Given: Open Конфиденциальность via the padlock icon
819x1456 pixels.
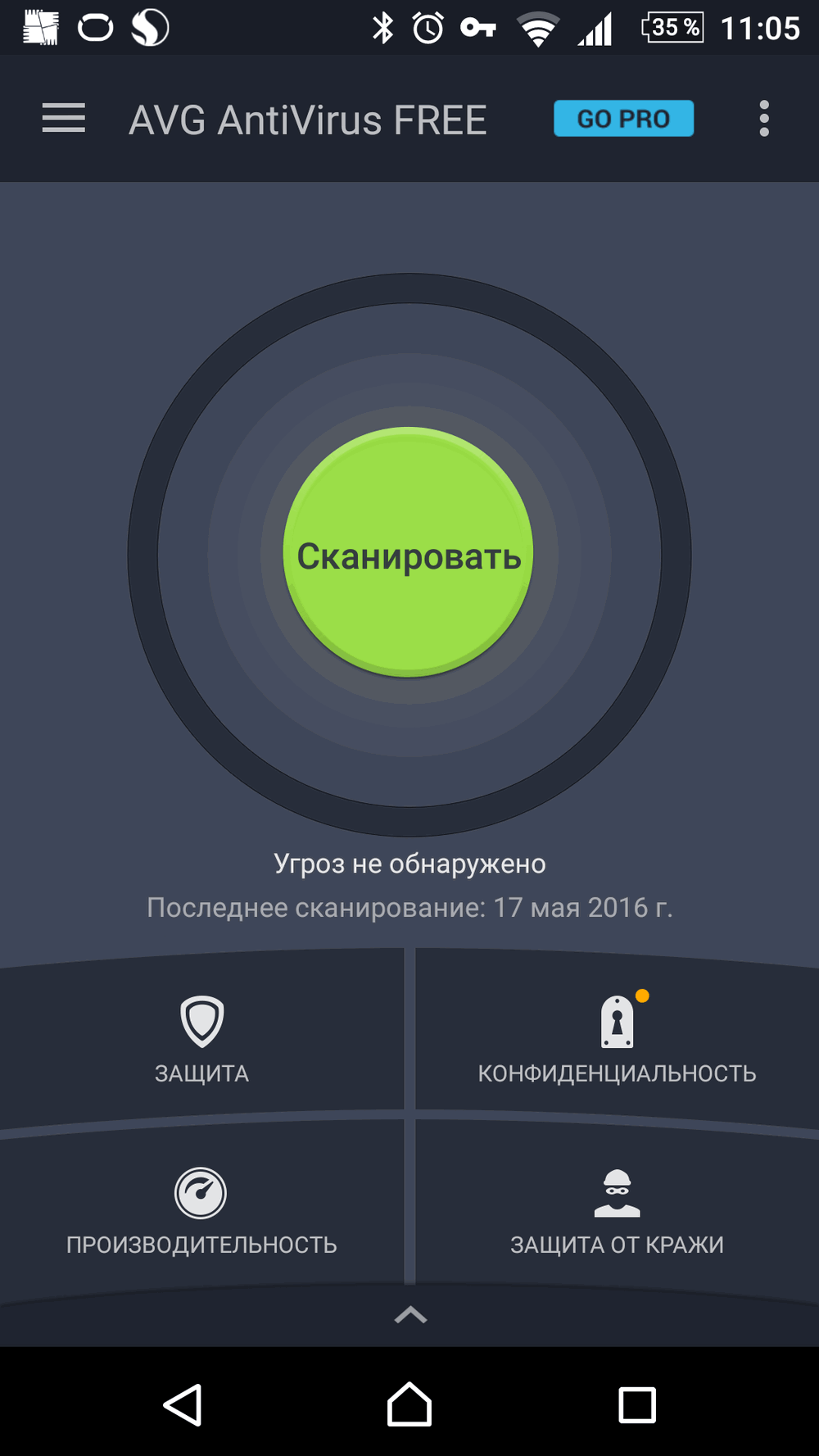Looking at the screenshot, I should pyautogui.click(x=618, y=1023).
